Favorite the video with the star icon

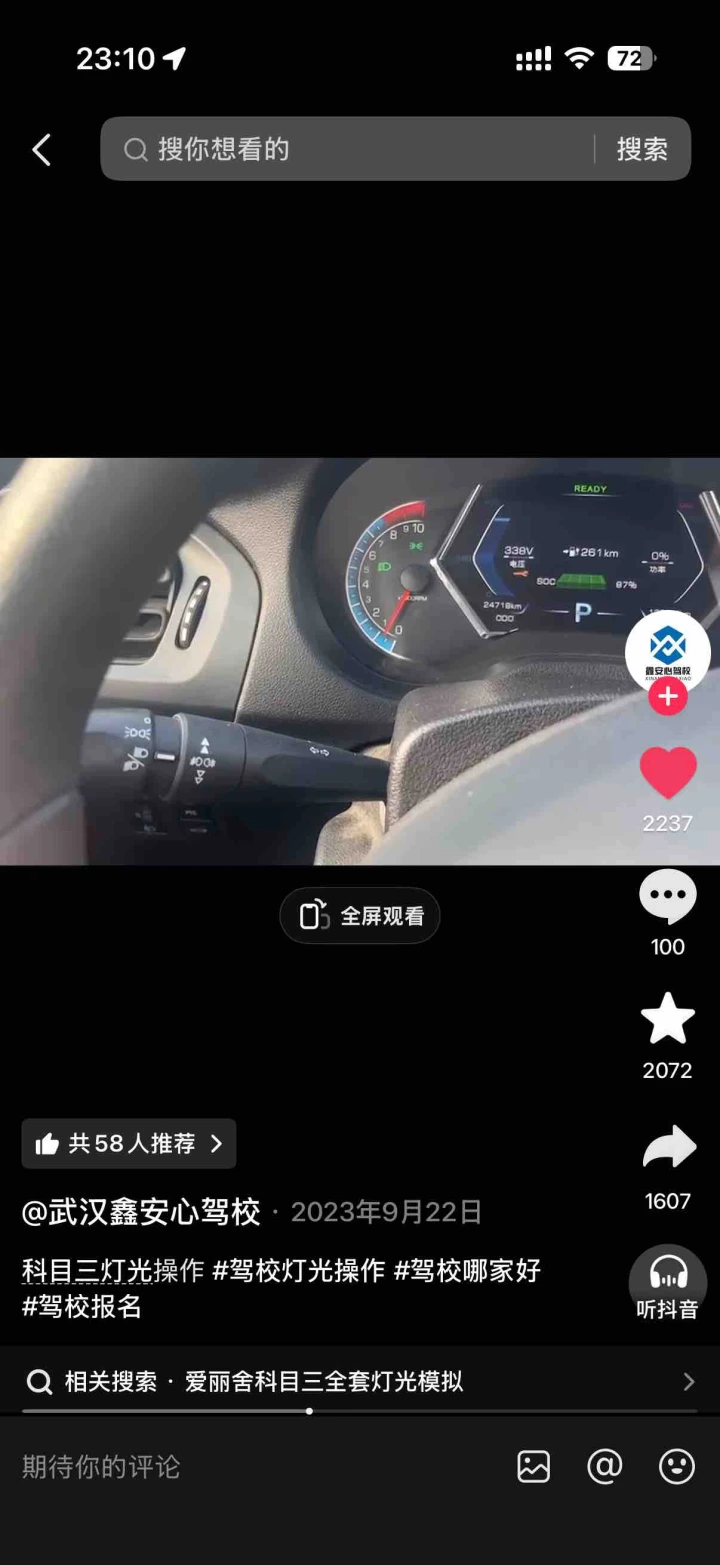[x=668, y=1019]
